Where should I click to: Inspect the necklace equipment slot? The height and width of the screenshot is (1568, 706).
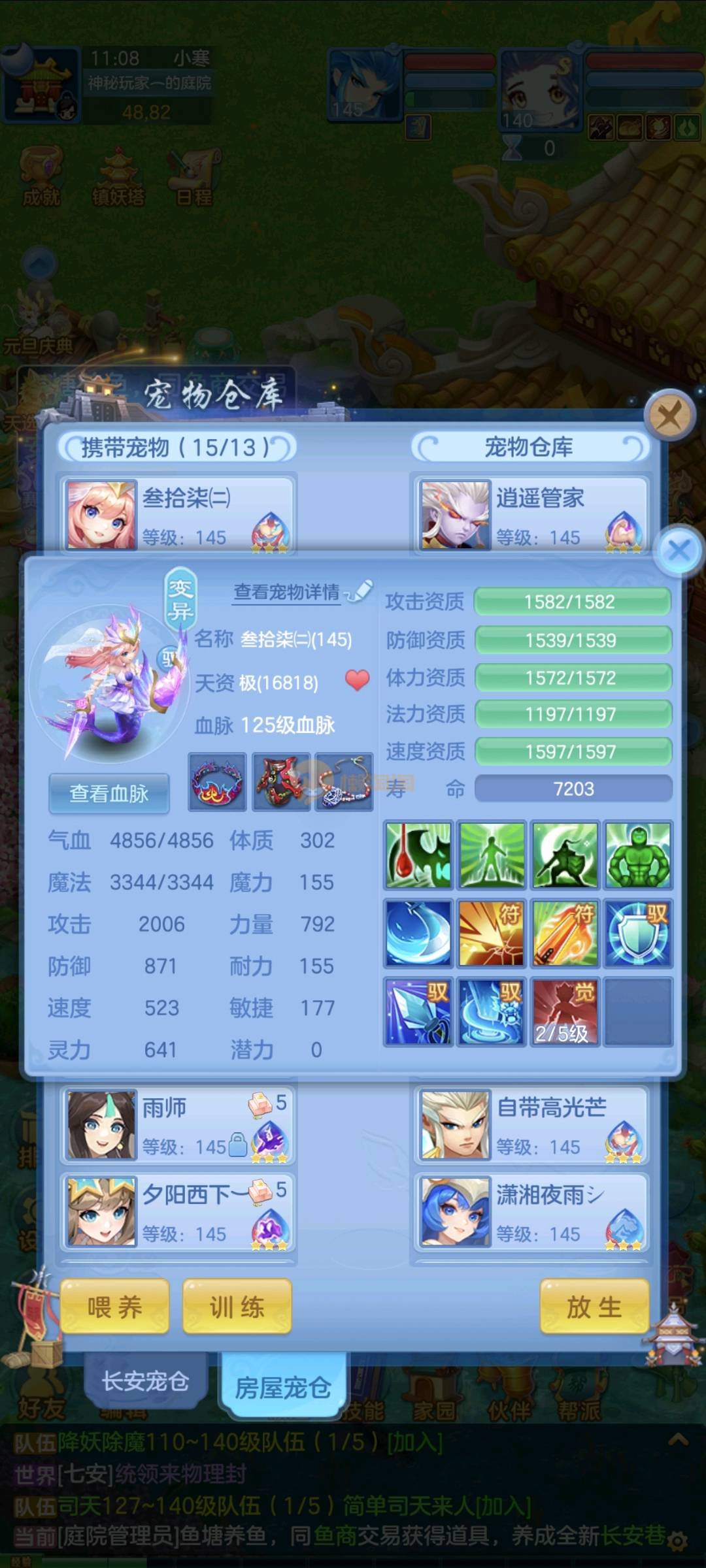[345, 782]
